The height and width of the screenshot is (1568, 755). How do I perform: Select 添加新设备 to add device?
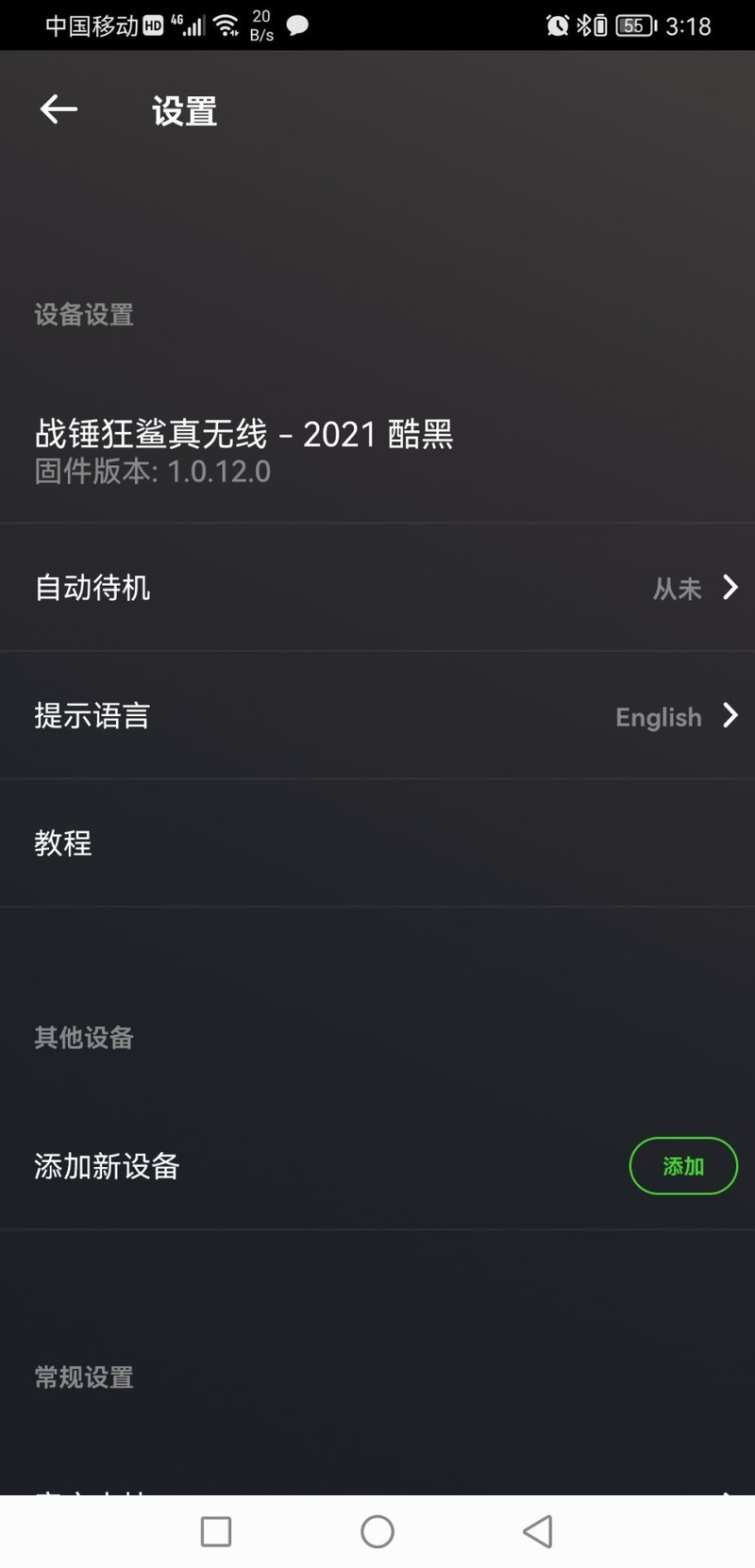107,1167
